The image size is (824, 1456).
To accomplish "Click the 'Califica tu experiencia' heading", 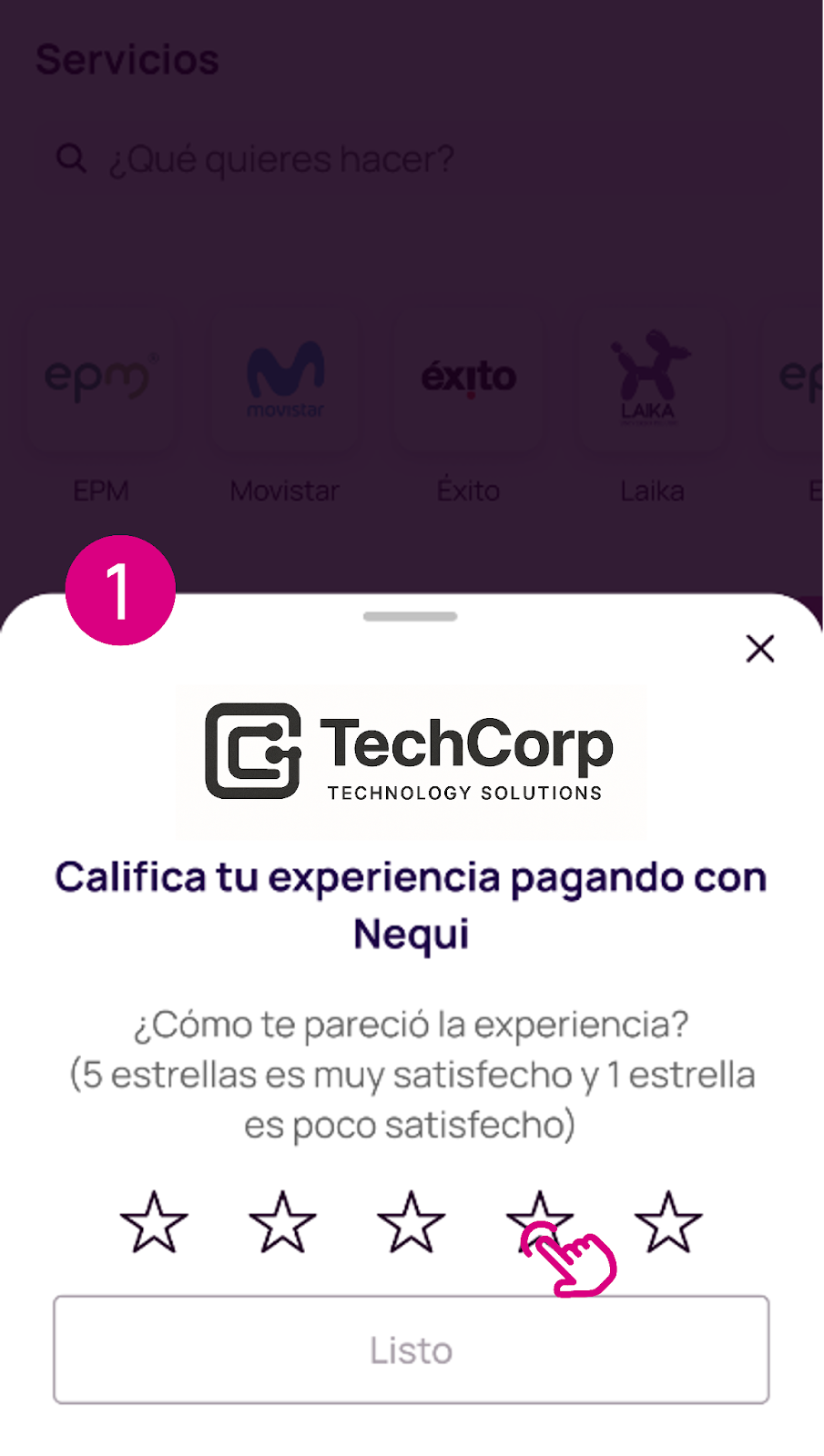I will (x=410, y=904).
